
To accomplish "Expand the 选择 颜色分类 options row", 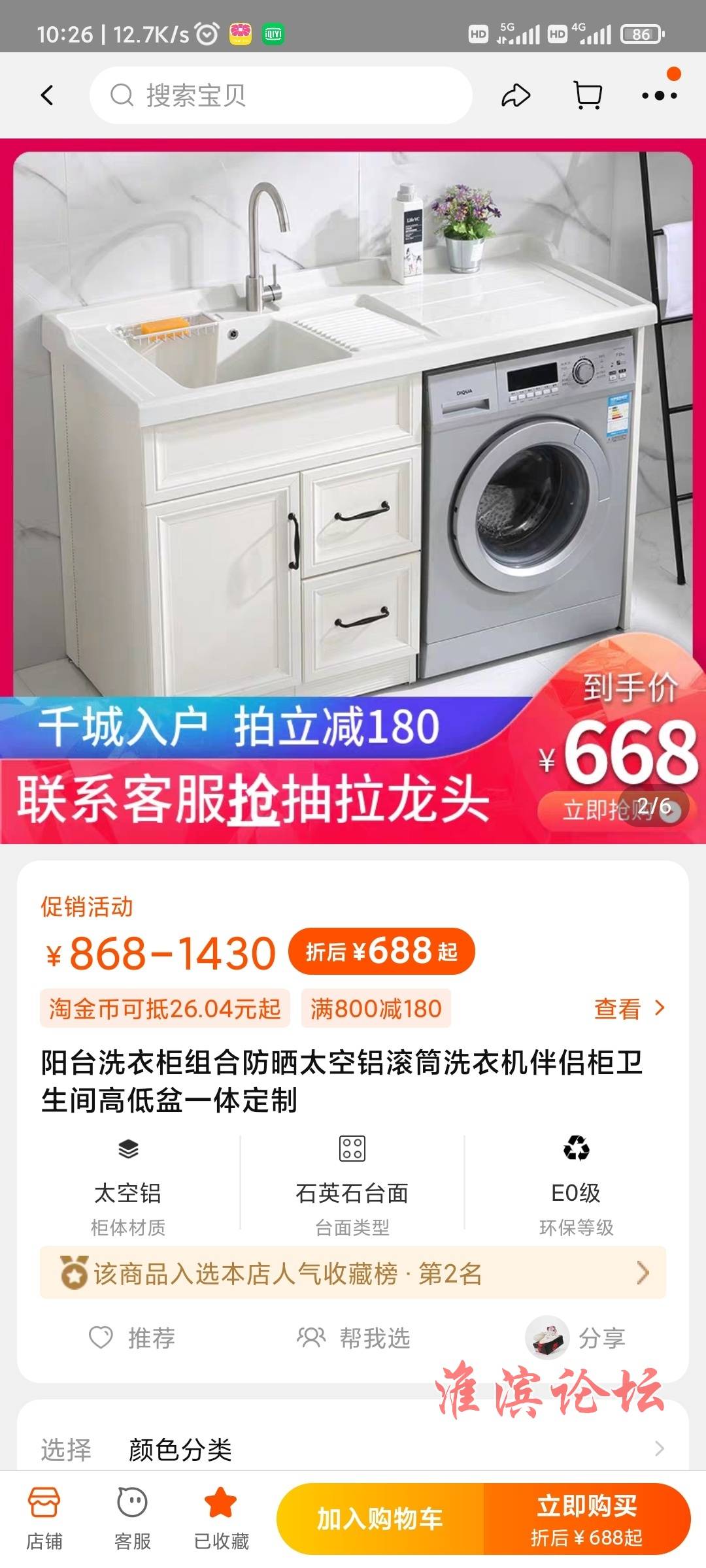I will pos(353,1449).
